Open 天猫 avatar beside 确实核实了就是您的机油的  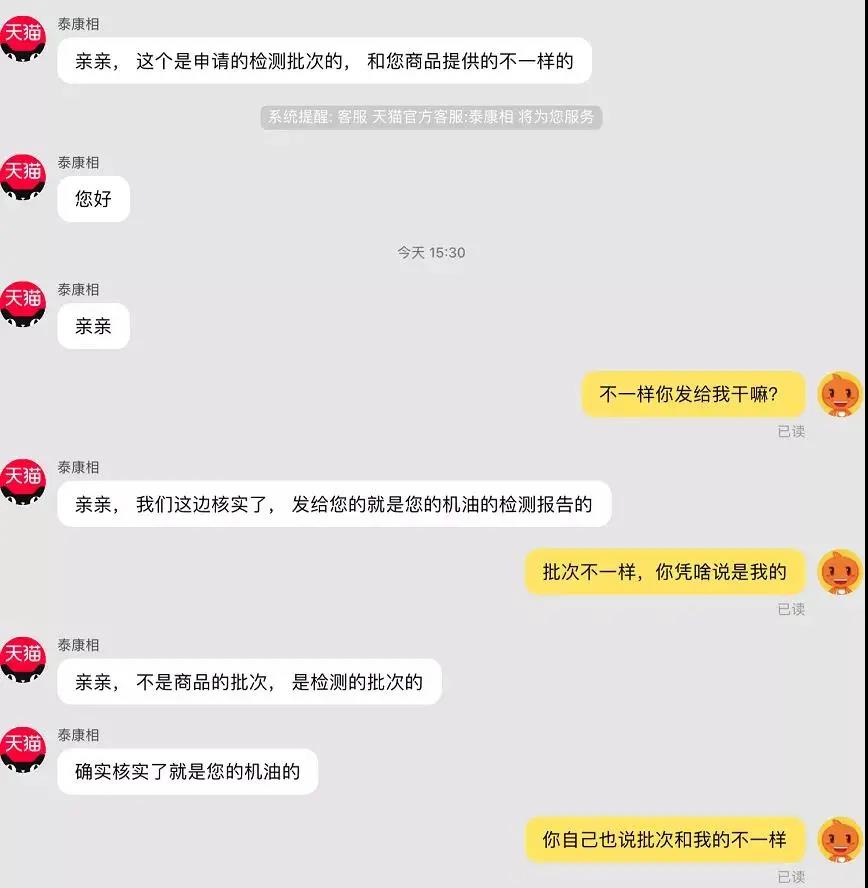(23, 749)
